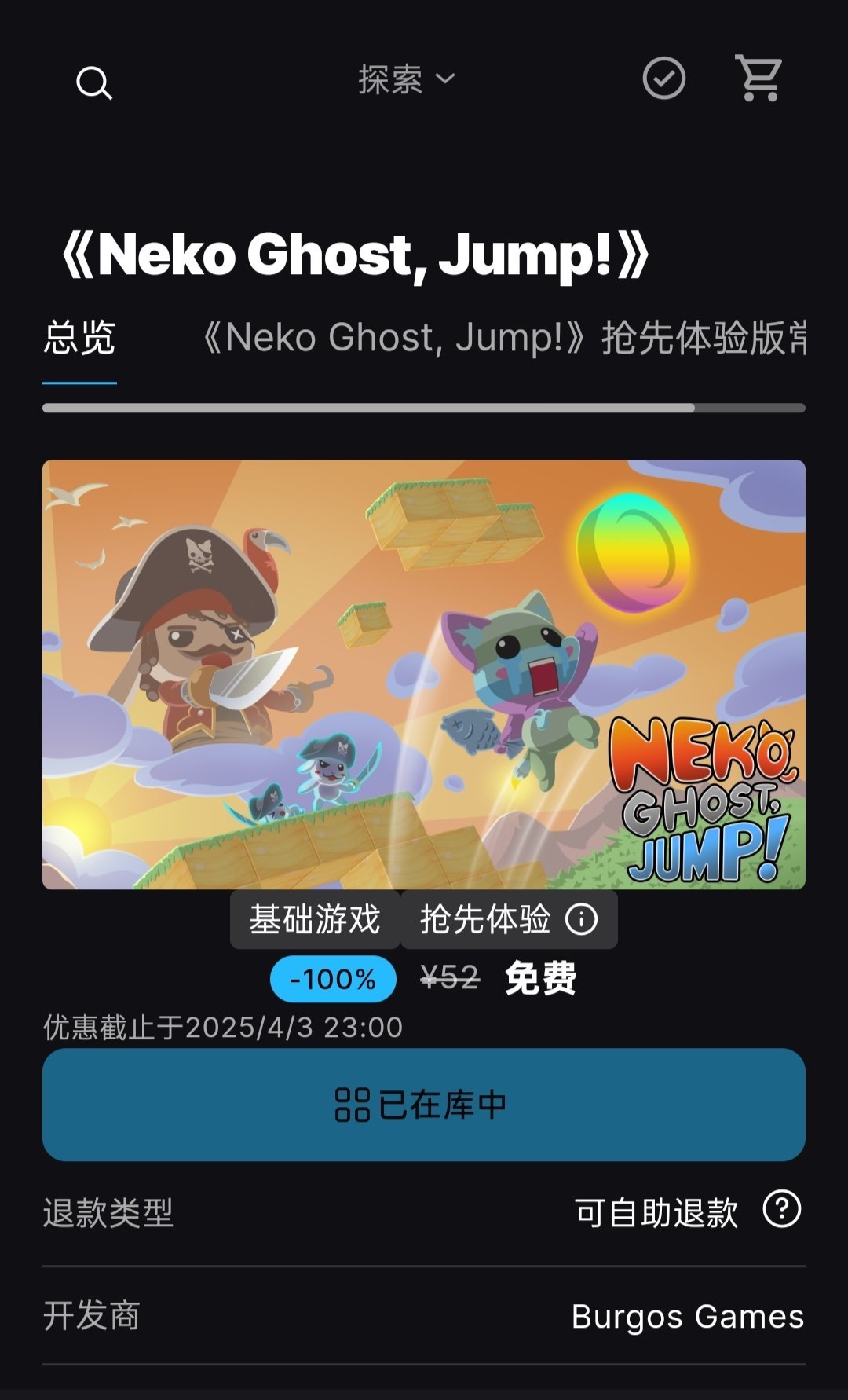Open the Neko Ghost Jump game image
Screen dimensions: 848x1400
[424, 674]
